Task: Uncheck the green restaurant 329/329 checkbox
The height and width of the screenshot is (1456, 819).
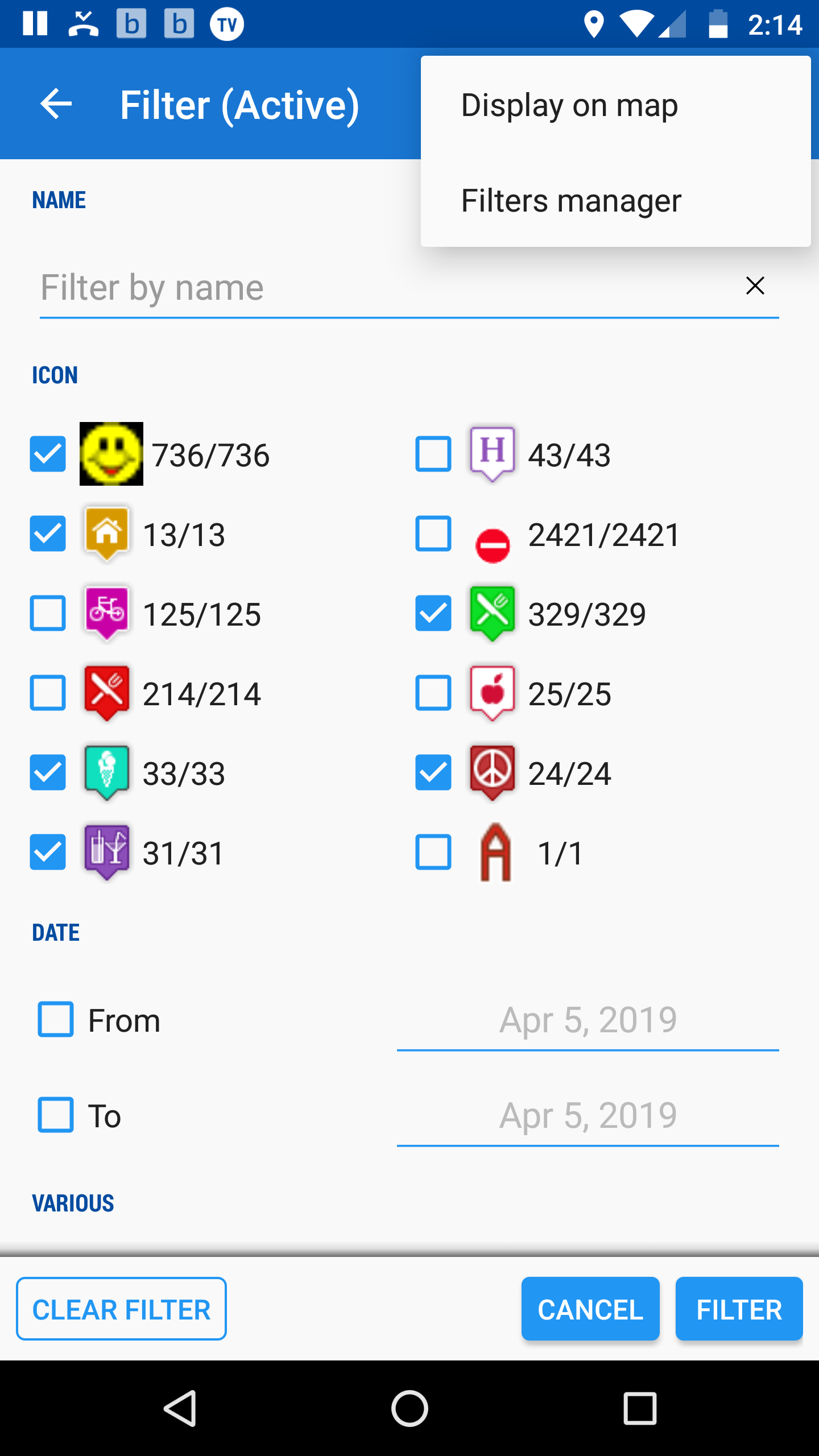Action: [x=433, y=613]
